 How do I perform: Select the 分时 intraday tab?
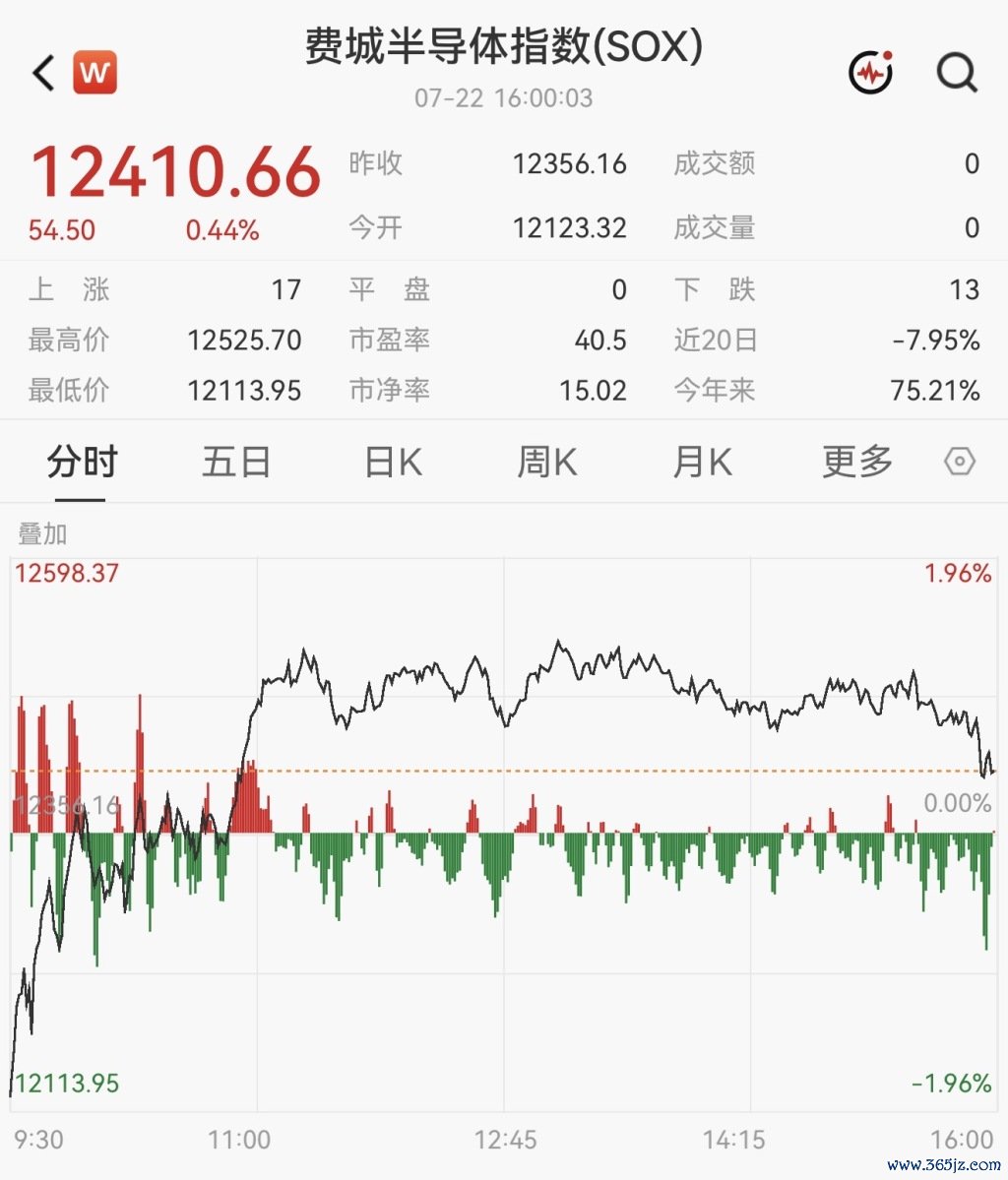pos(82,462)
